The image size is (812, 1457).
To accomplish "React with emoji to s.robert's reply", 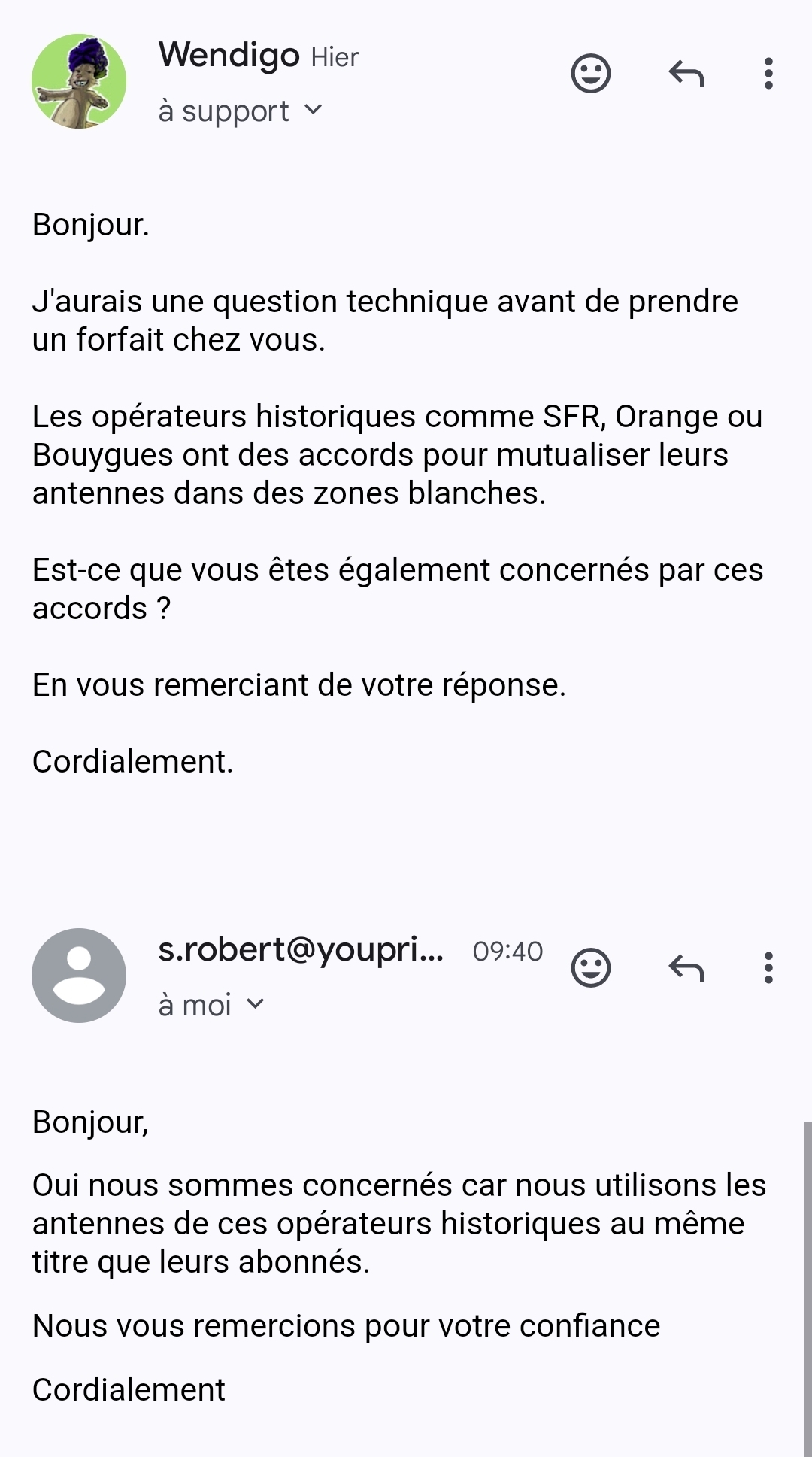I will pos(591,967).
